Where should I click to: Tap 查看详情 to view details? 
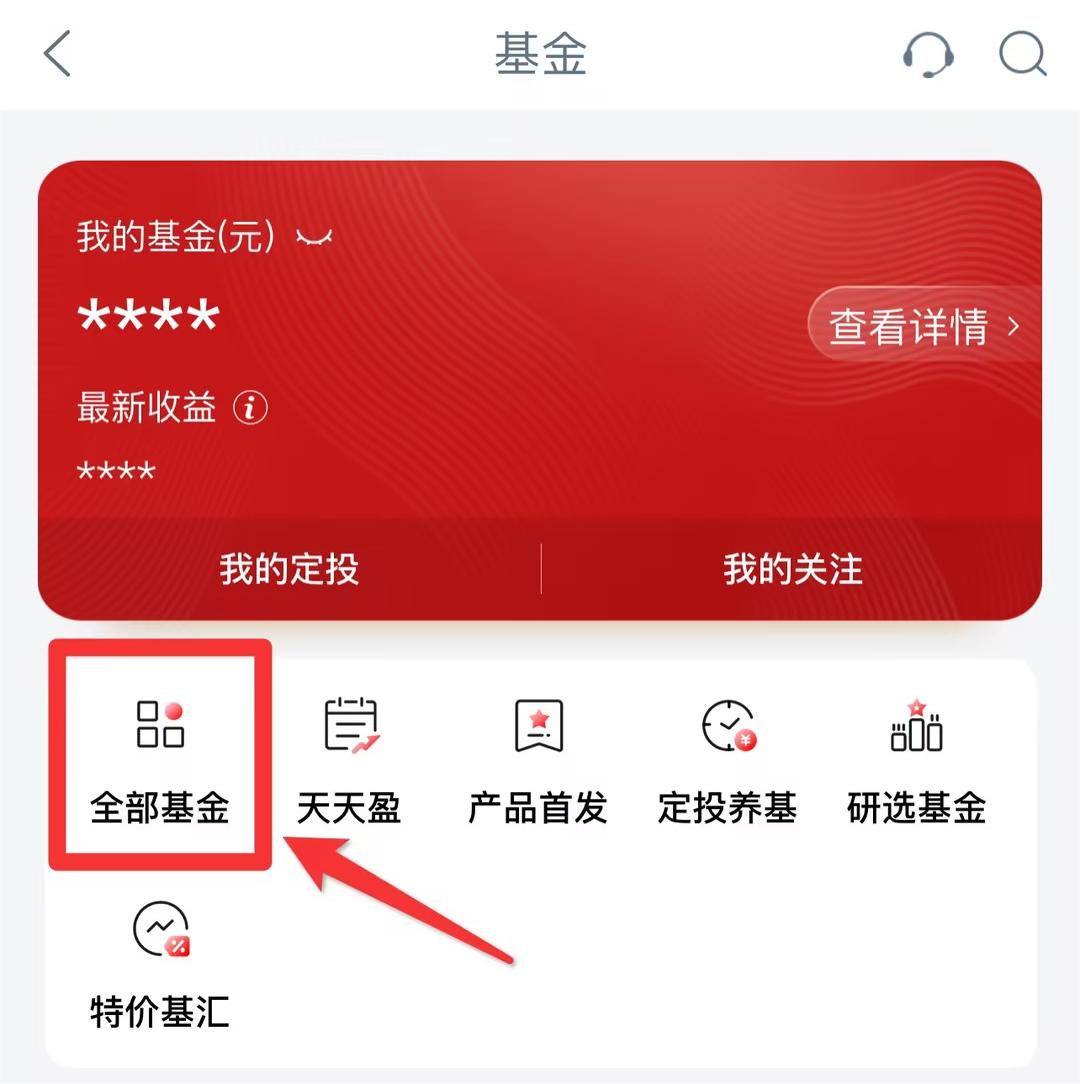922,326
